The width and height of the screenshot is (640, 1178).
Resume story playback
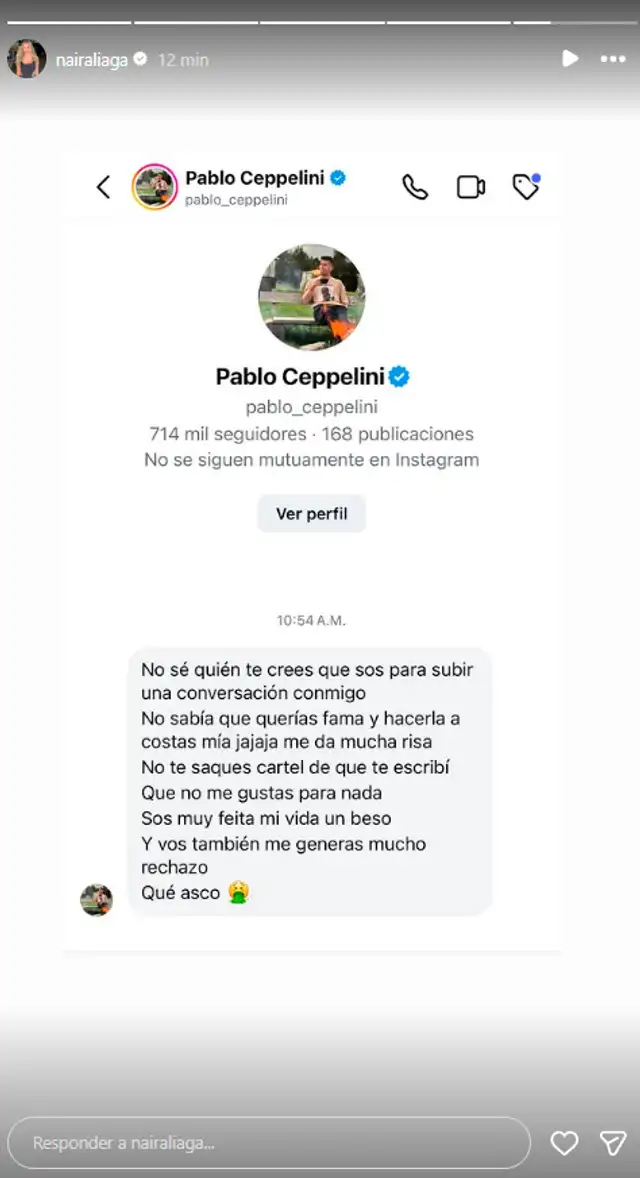(570, 59)
